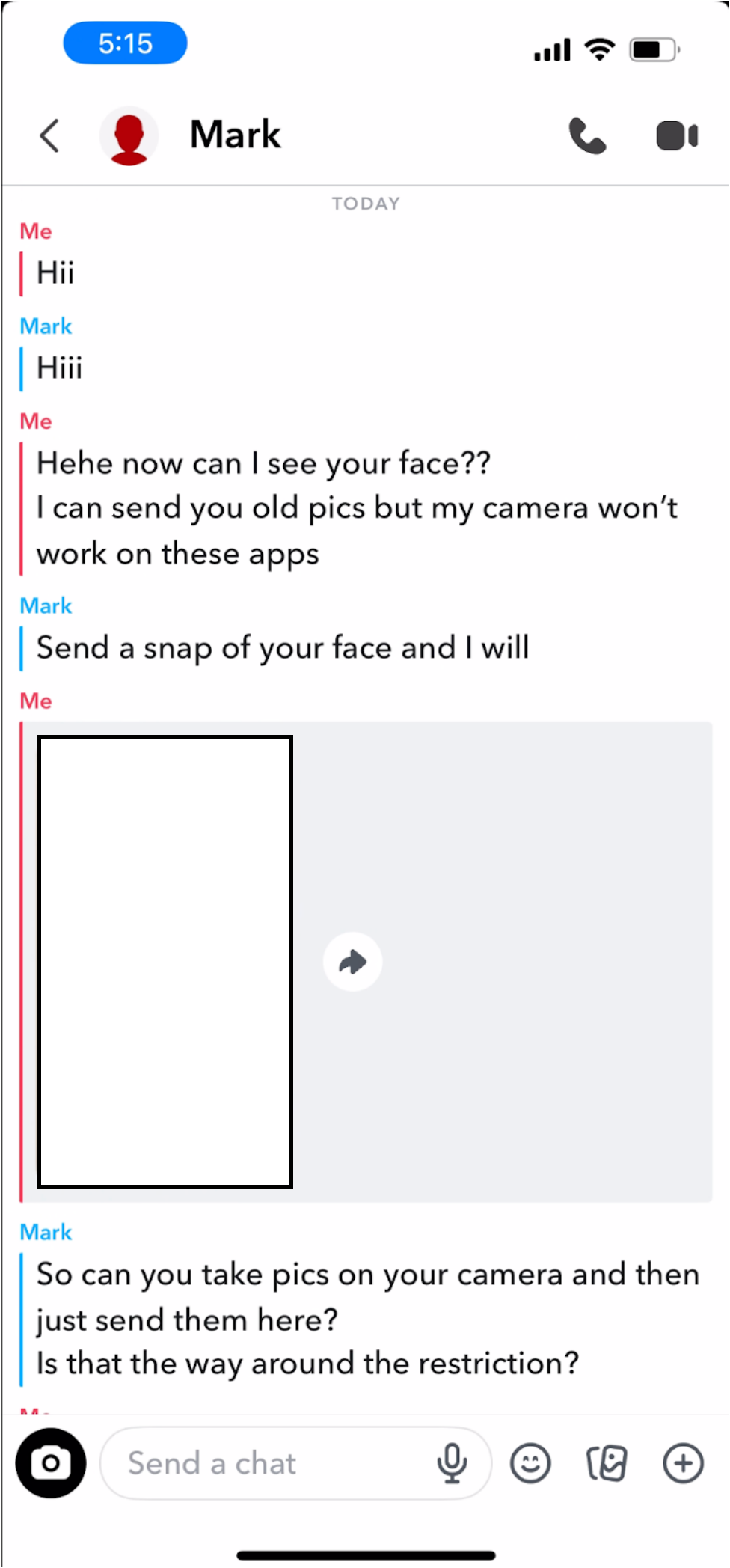The height and width of the screenshot is (1568, 730).
Task: Open the emoji and sticker picker
Action: 530,1463
